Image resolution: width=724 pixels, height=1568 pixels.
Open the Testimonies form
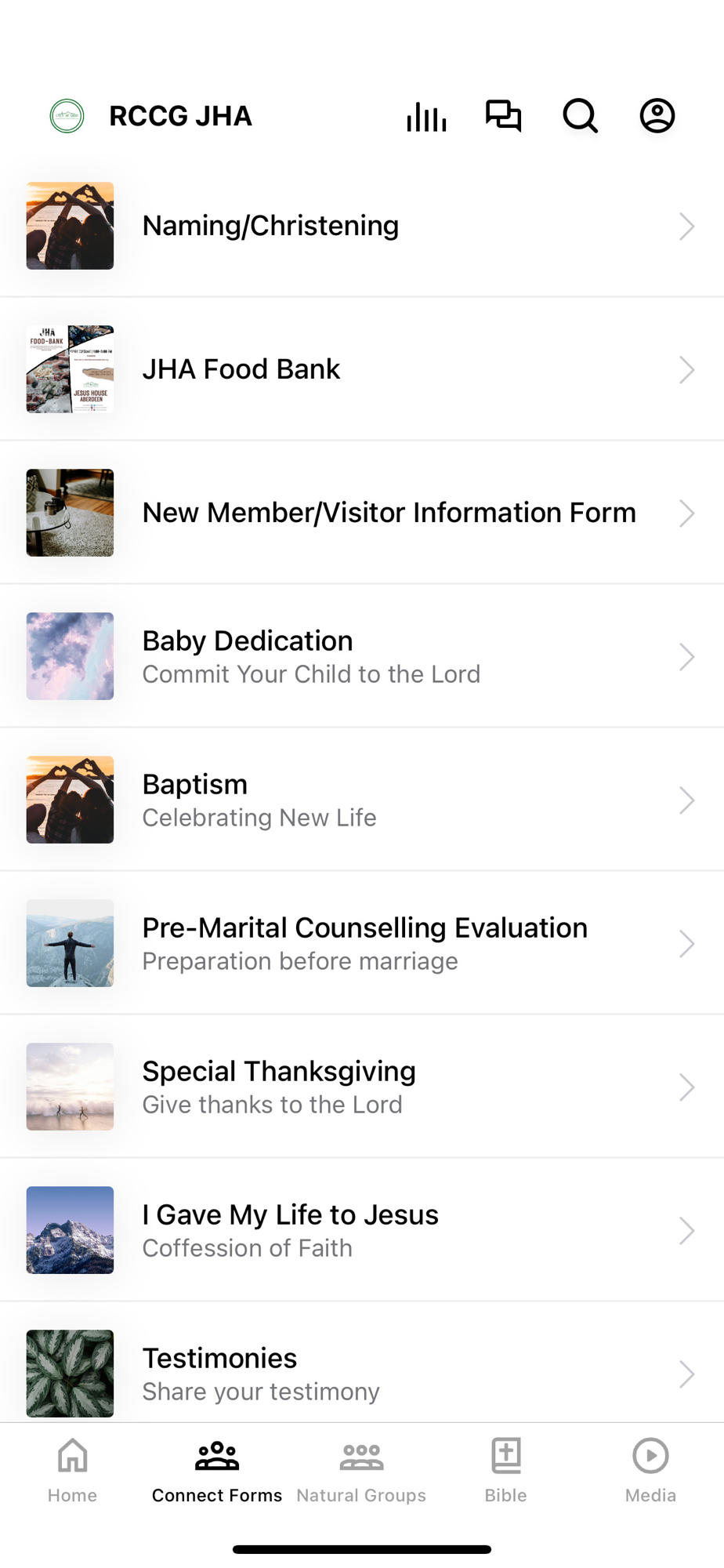[362, 1363]
